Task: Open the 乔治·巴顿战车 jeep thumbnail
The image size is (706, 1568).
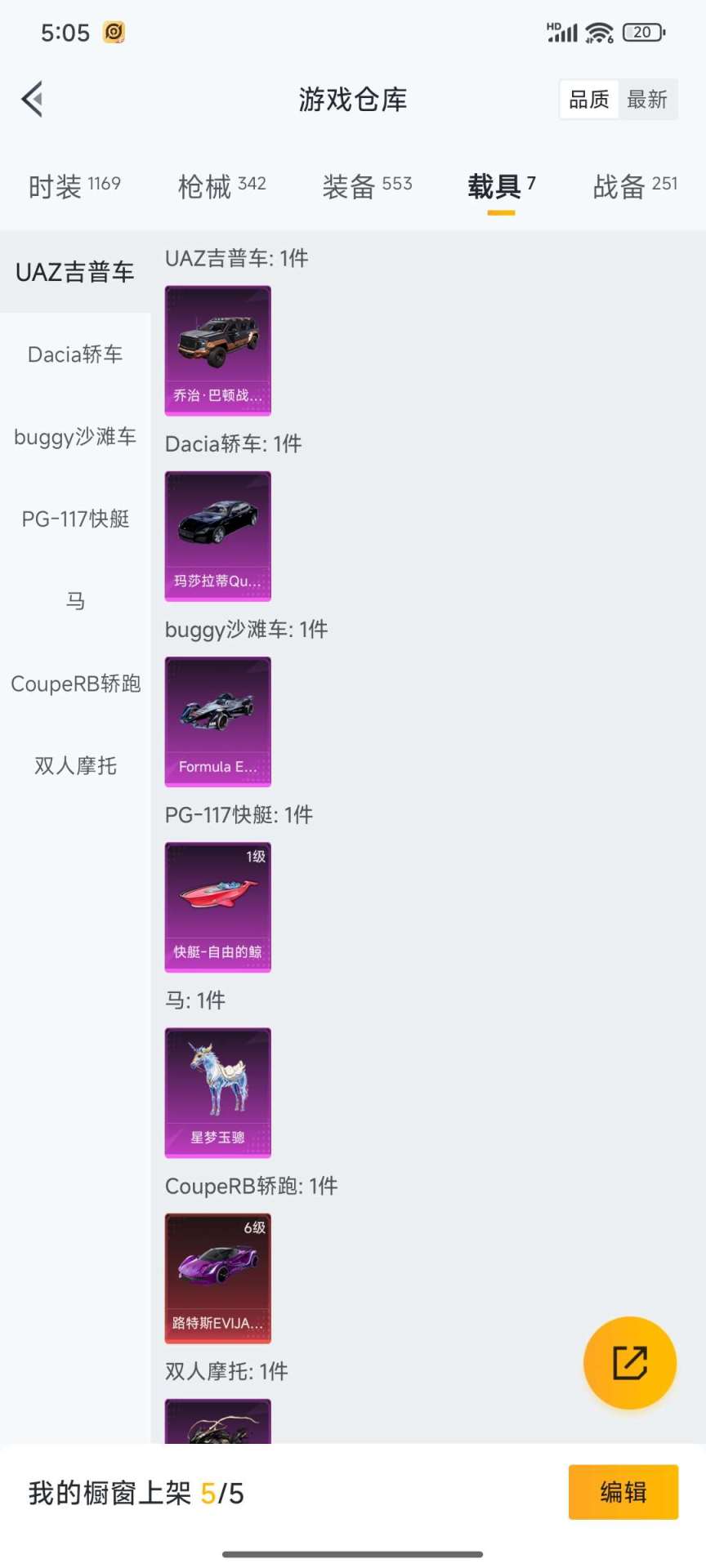Action: pyautogui.click(x=217, y=349)
